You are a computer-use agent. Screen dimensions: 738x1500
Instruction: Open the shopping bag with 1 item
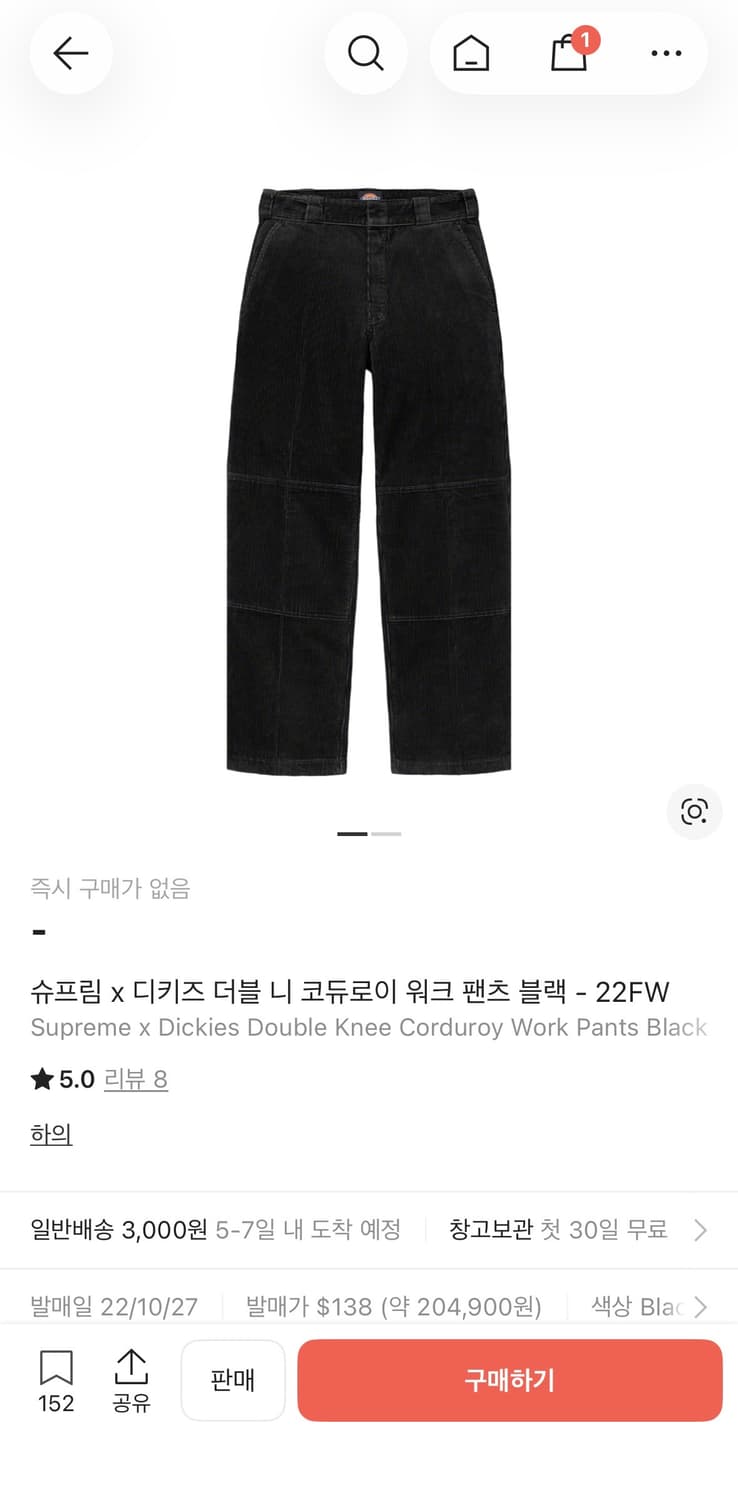pos(568,56)
